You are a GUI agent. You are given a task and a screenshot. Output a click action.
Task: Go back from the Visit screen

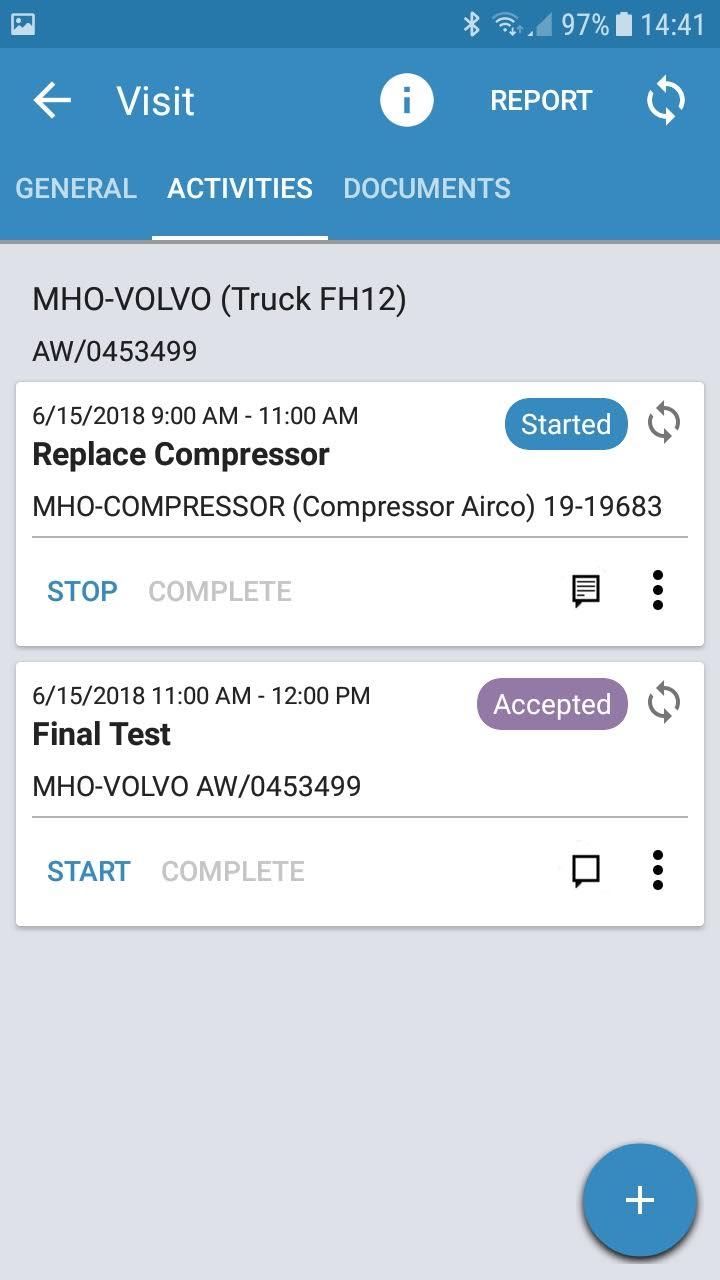(52, 100)
